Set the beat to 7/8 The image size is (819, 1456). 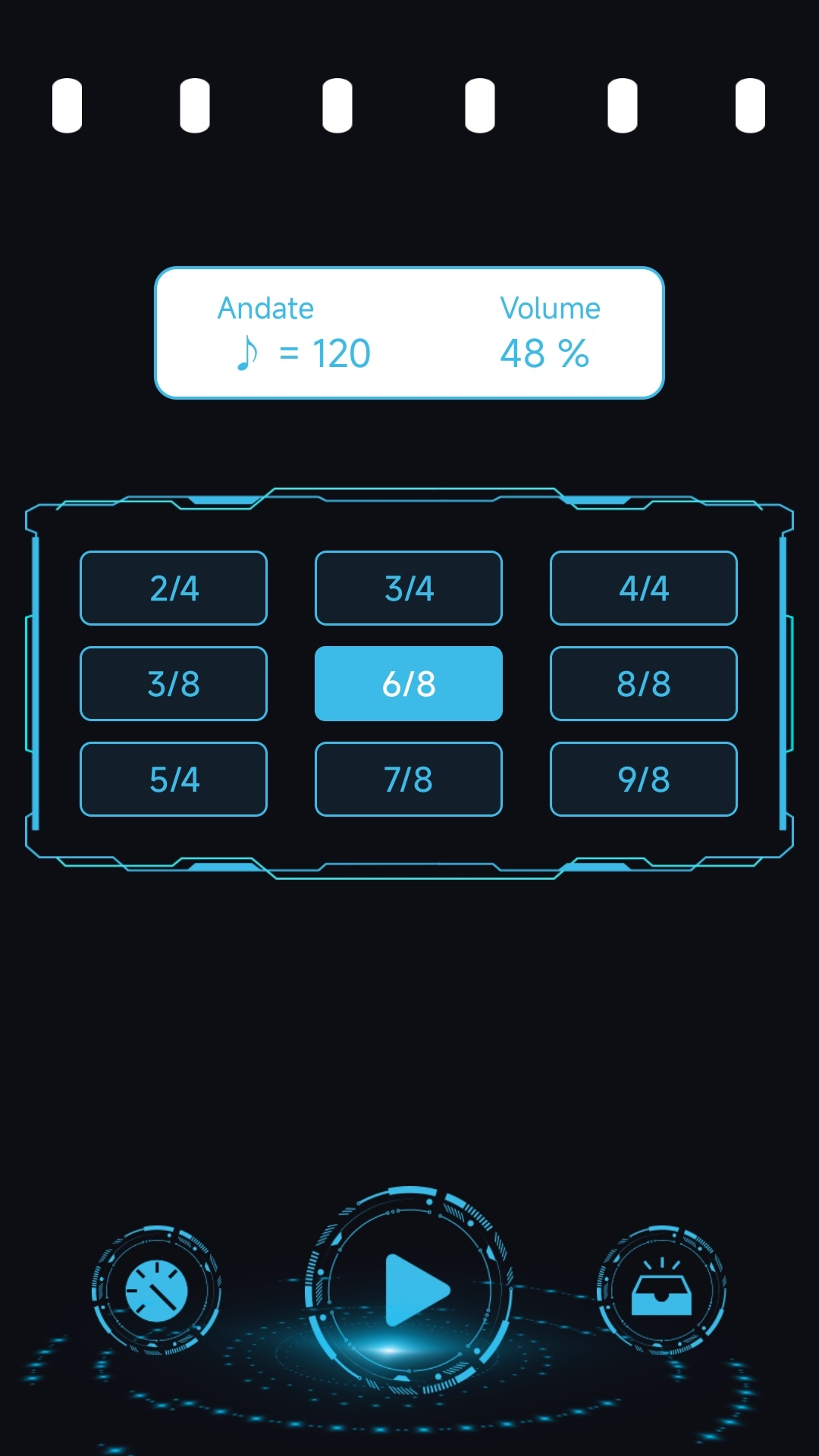[x=409, y=780]
